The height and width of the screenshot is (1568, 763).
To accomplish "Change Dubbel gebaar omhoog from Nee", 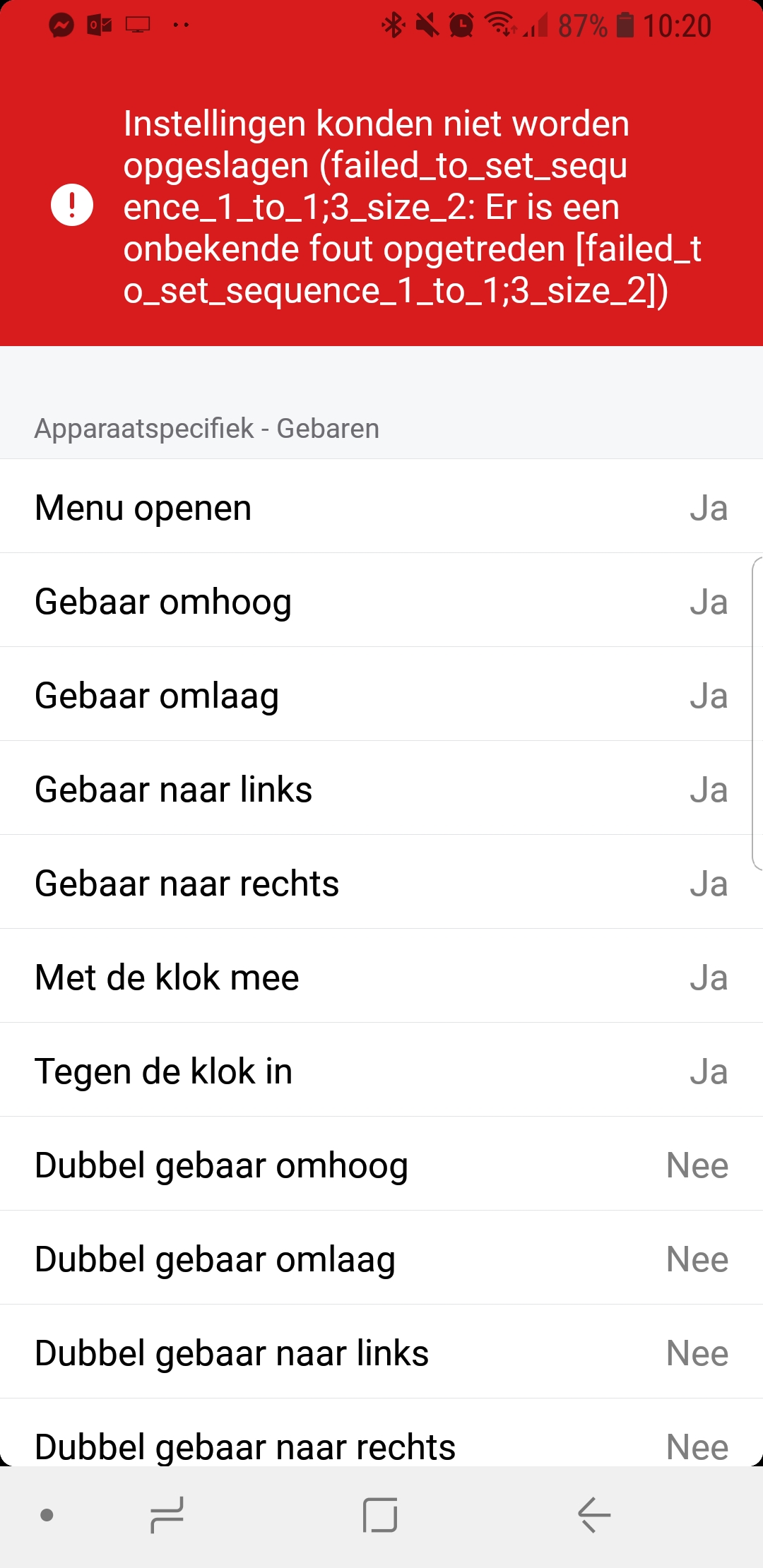I will (x=381, y=1165).
